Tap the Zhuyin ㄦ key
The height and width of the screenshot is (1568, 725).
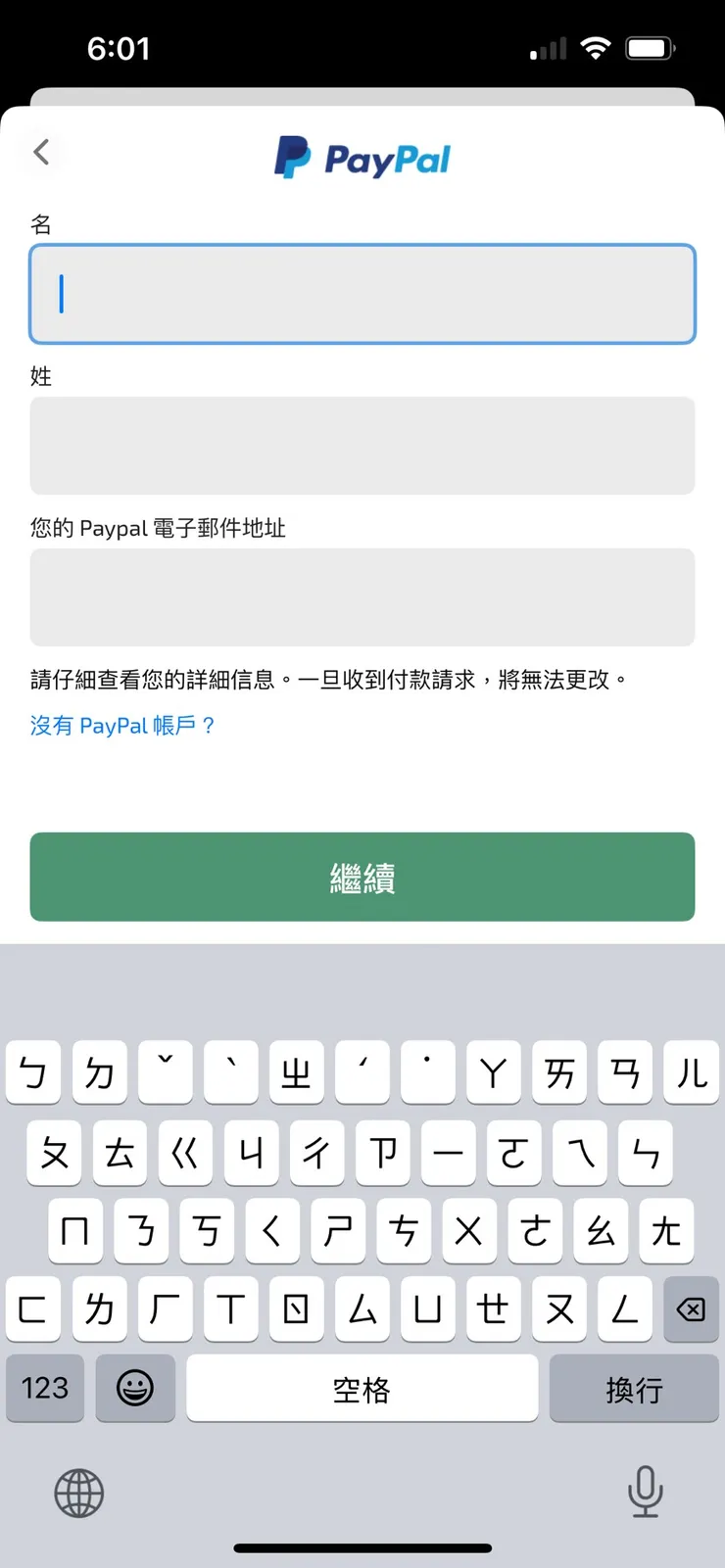coord(691,1072)
